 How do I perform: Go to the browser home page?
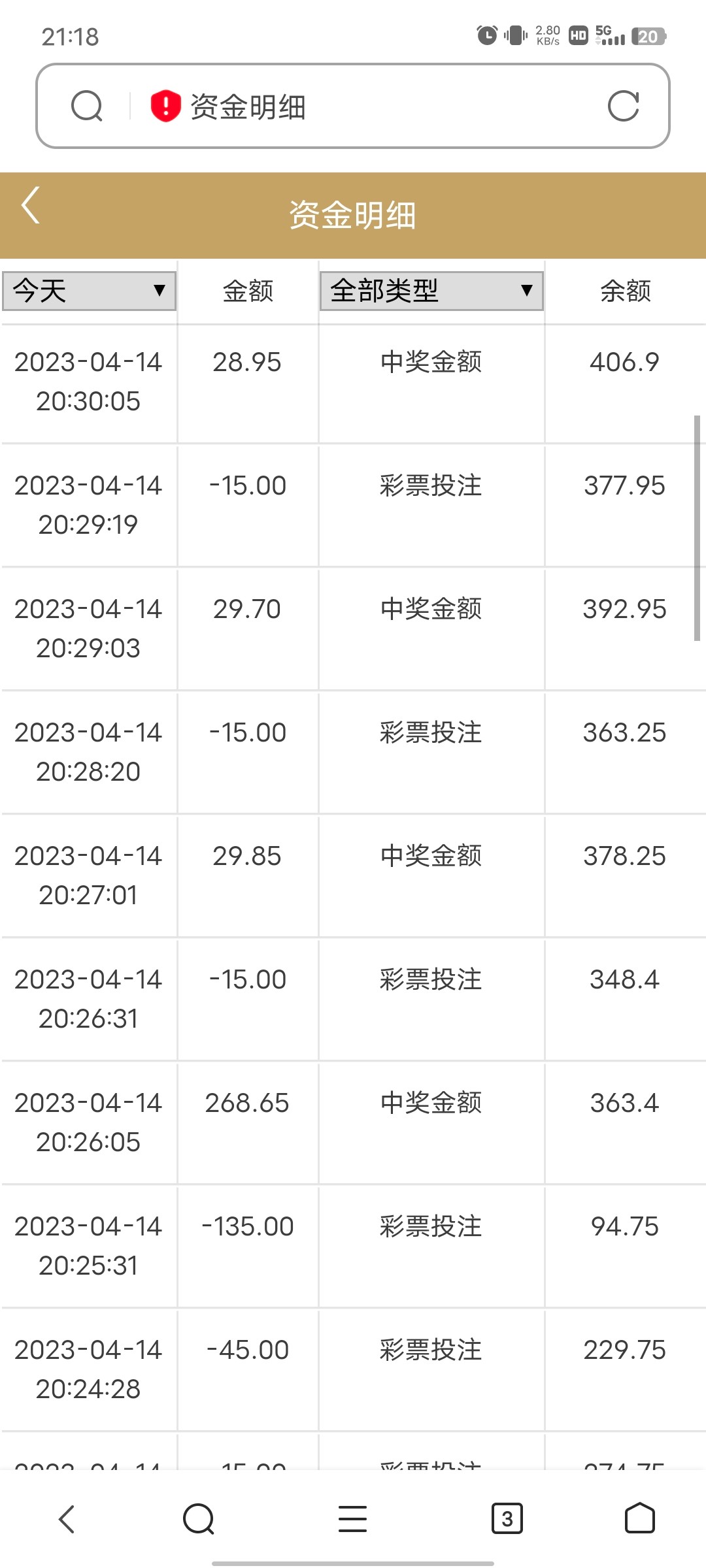[x=639, y=1518]
